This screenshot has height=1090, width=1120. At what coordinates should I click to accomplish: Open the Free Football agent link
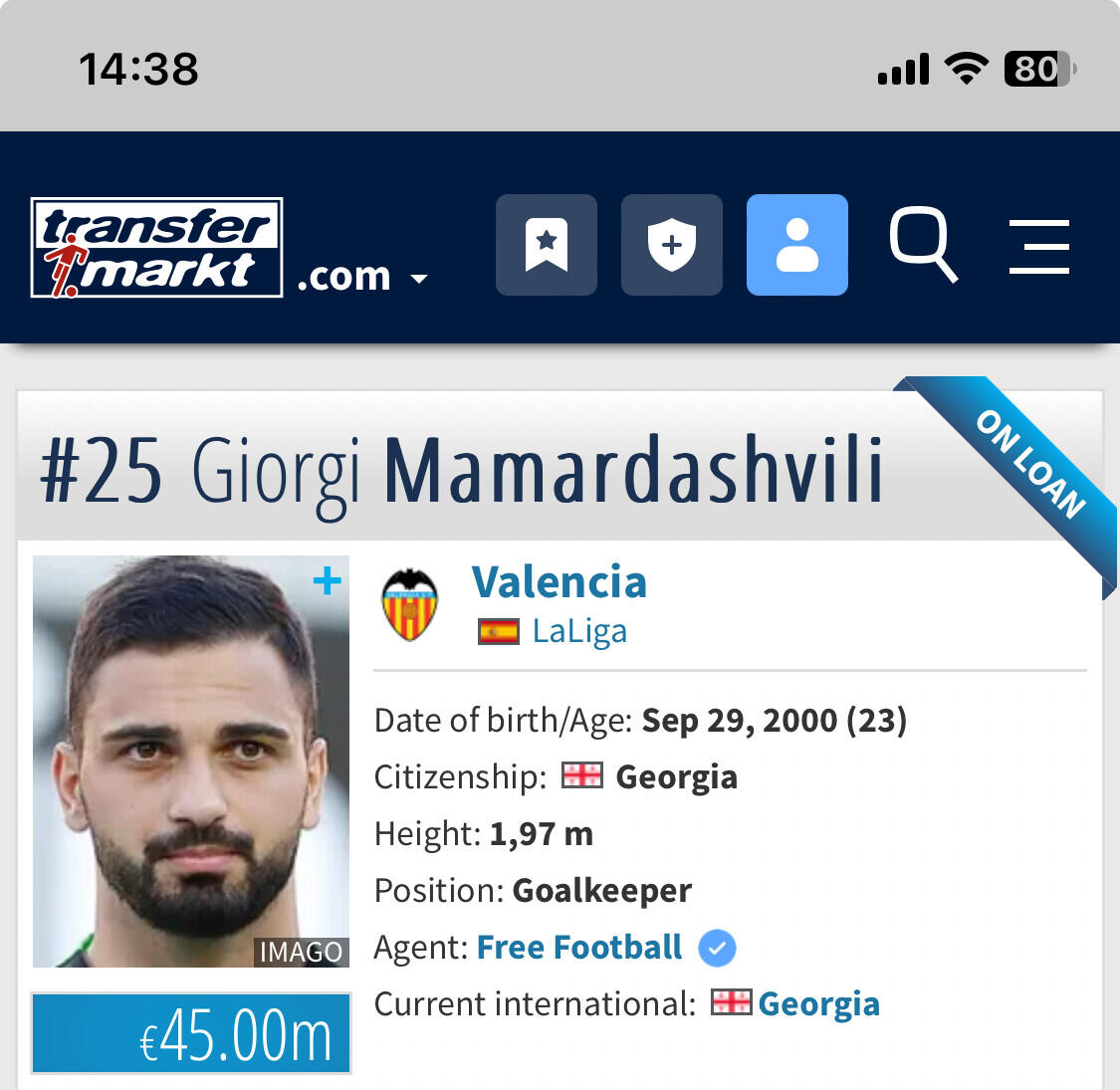click(579, 947)
